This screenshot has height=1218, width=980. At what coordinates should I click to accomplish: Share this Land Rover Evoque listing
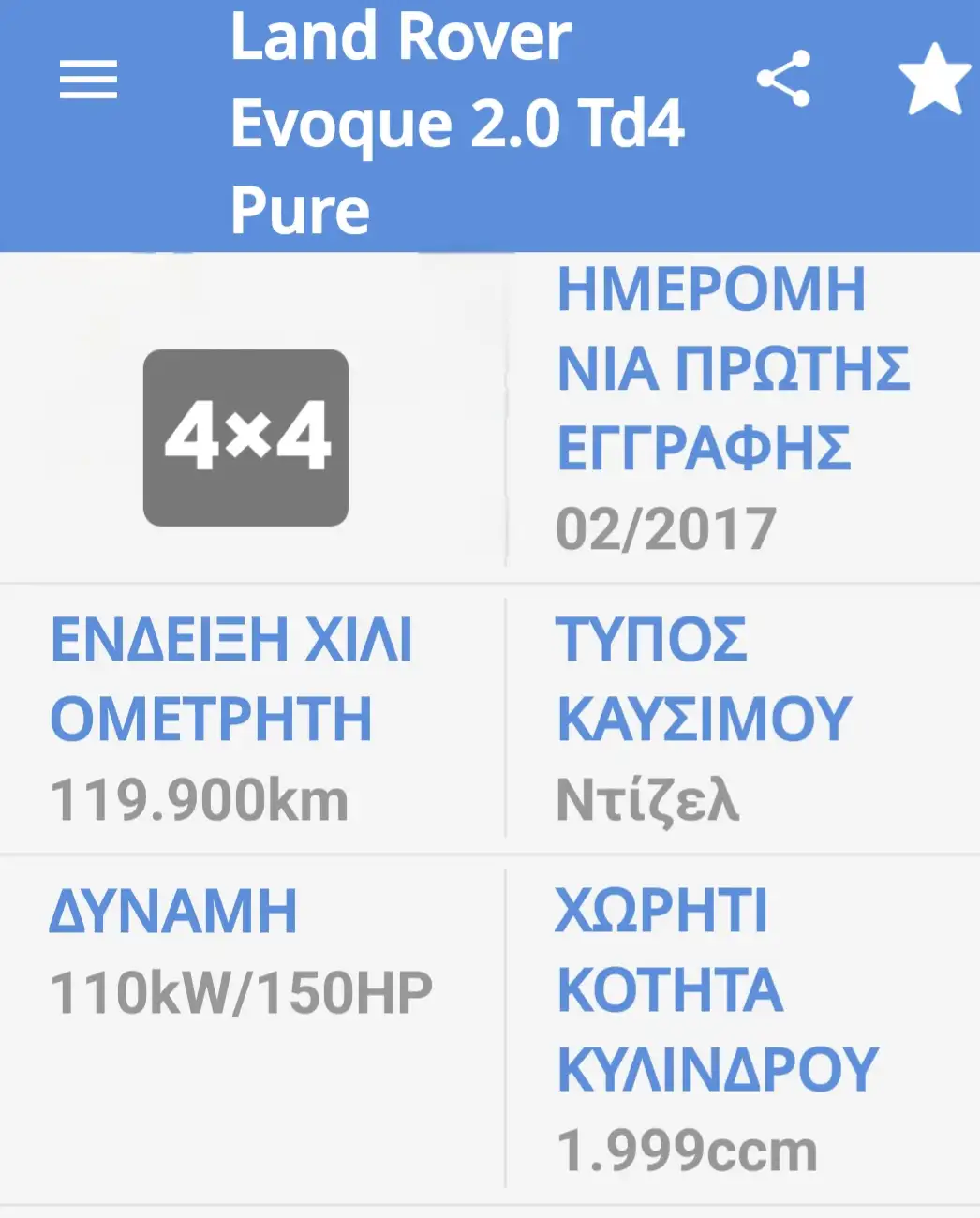(783, 79)
